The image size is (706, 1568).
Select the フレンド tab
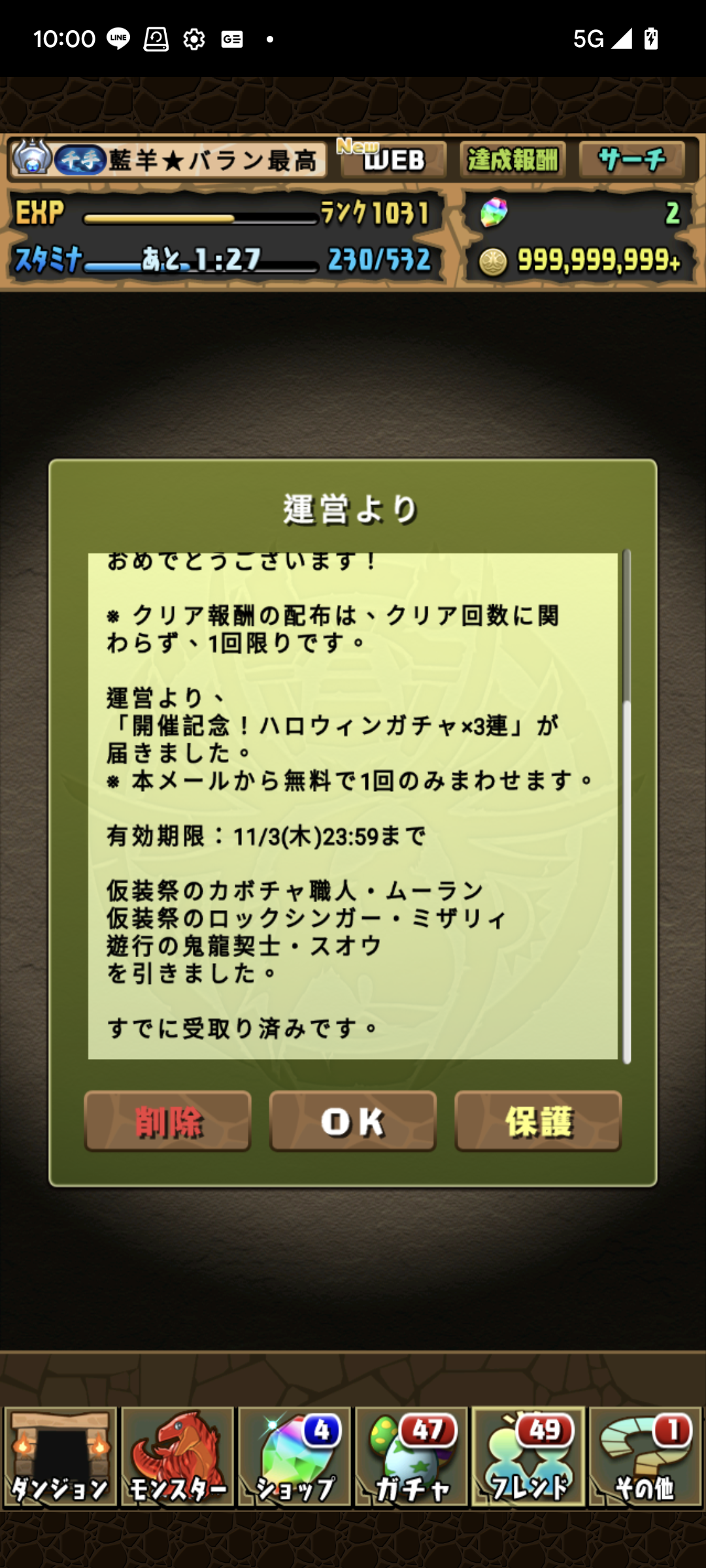tap(528, 1457)
